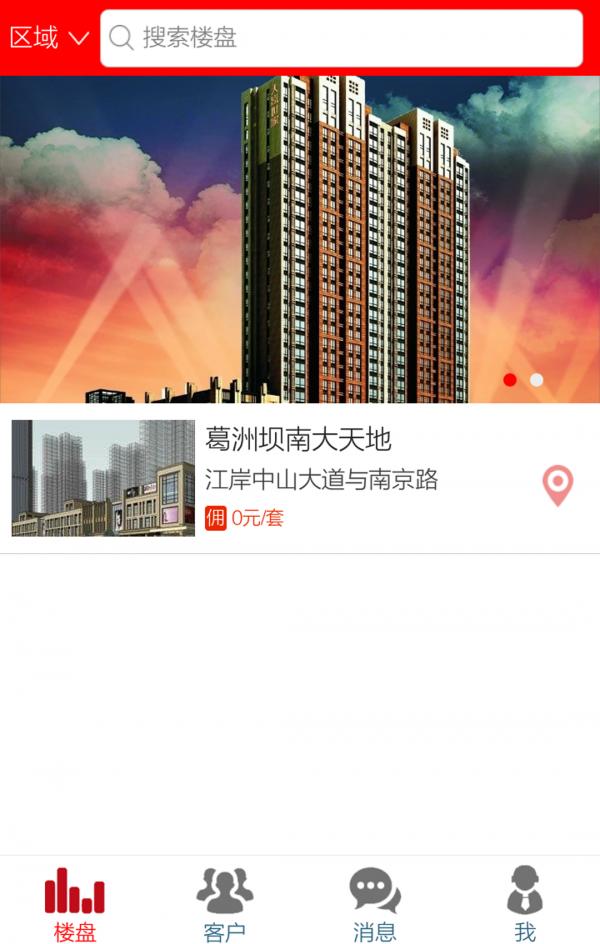The height and width of the screenshot is (944, 600).
Task: View 葛洲坝南大天地 location on map
Action: 557,485
